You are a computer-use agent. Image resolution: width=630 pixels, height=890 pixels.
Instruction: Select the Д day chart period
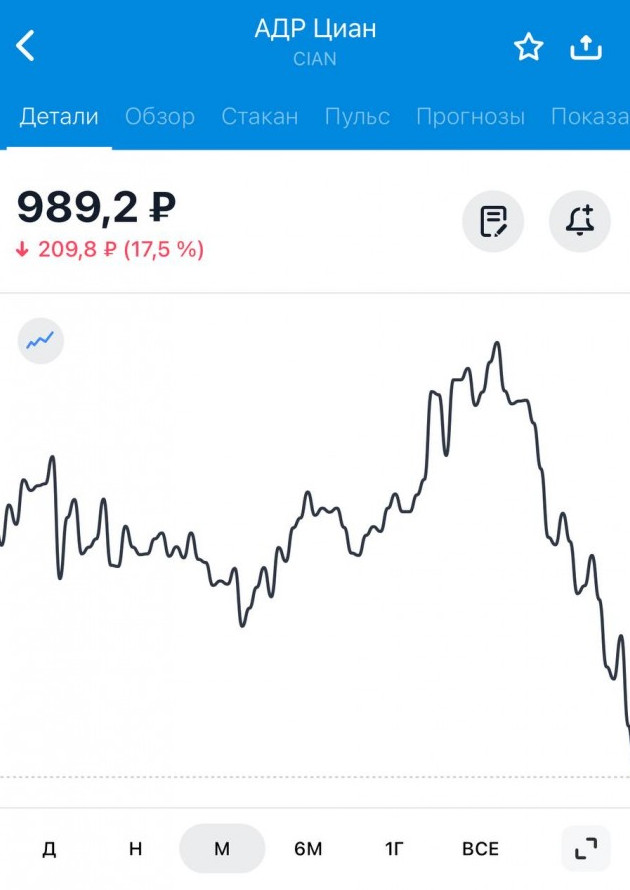pos(49,849)
